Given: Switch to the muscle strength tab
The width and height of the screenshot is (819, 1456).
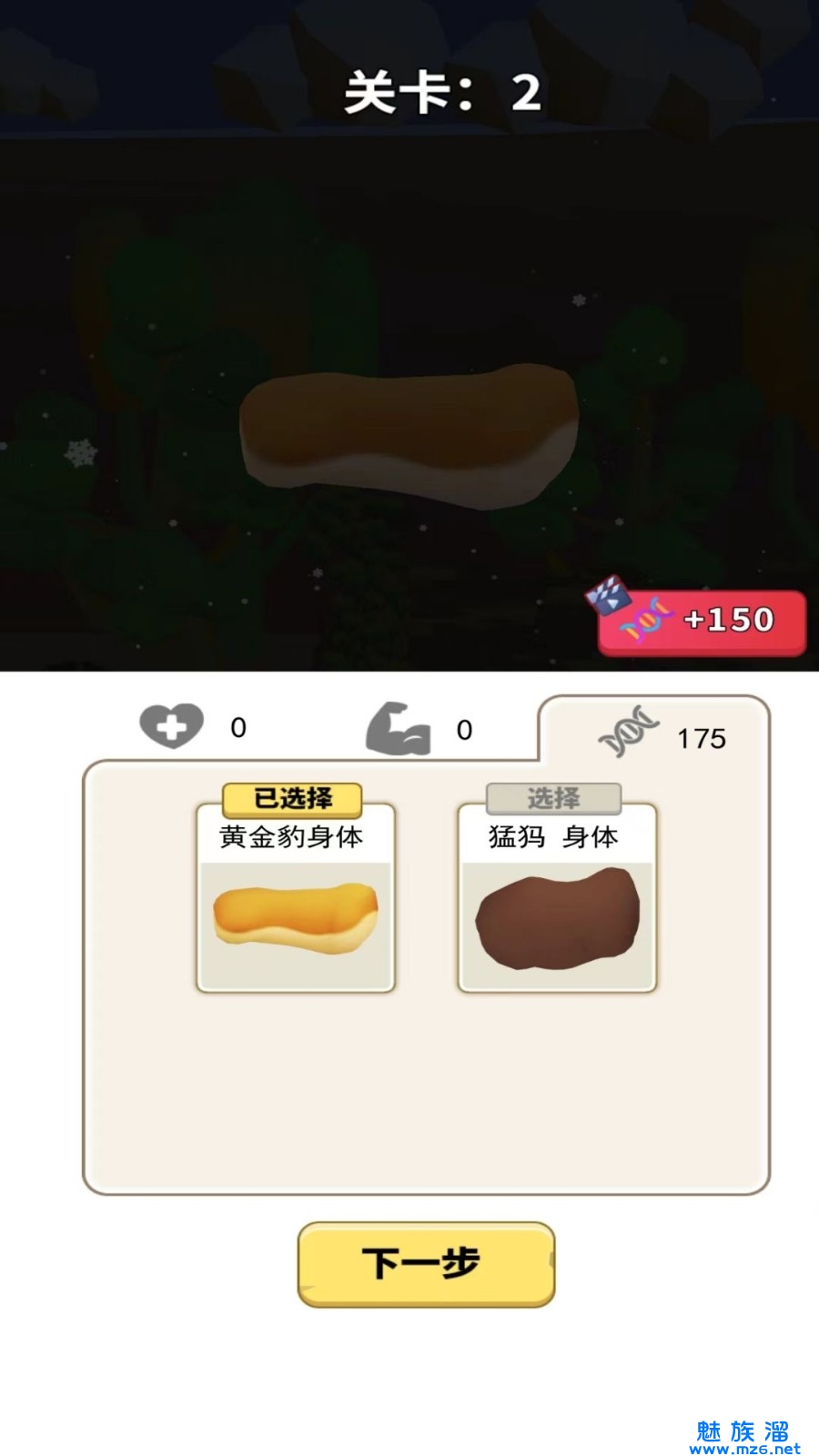Looking at the screenshot, I should click(419, 730).
